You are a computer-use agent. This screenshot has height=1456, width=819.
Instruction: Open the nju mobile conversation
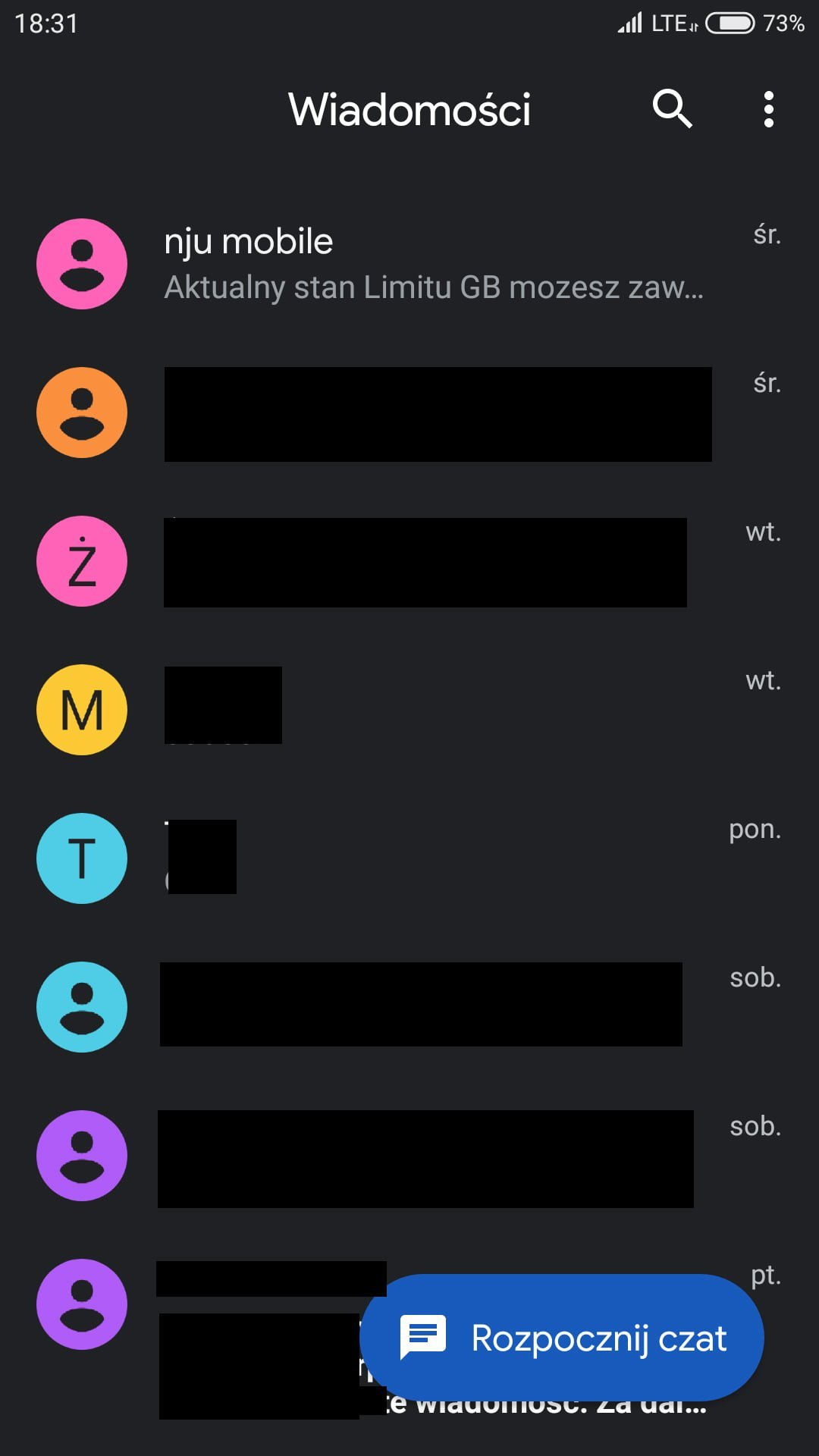409,264
